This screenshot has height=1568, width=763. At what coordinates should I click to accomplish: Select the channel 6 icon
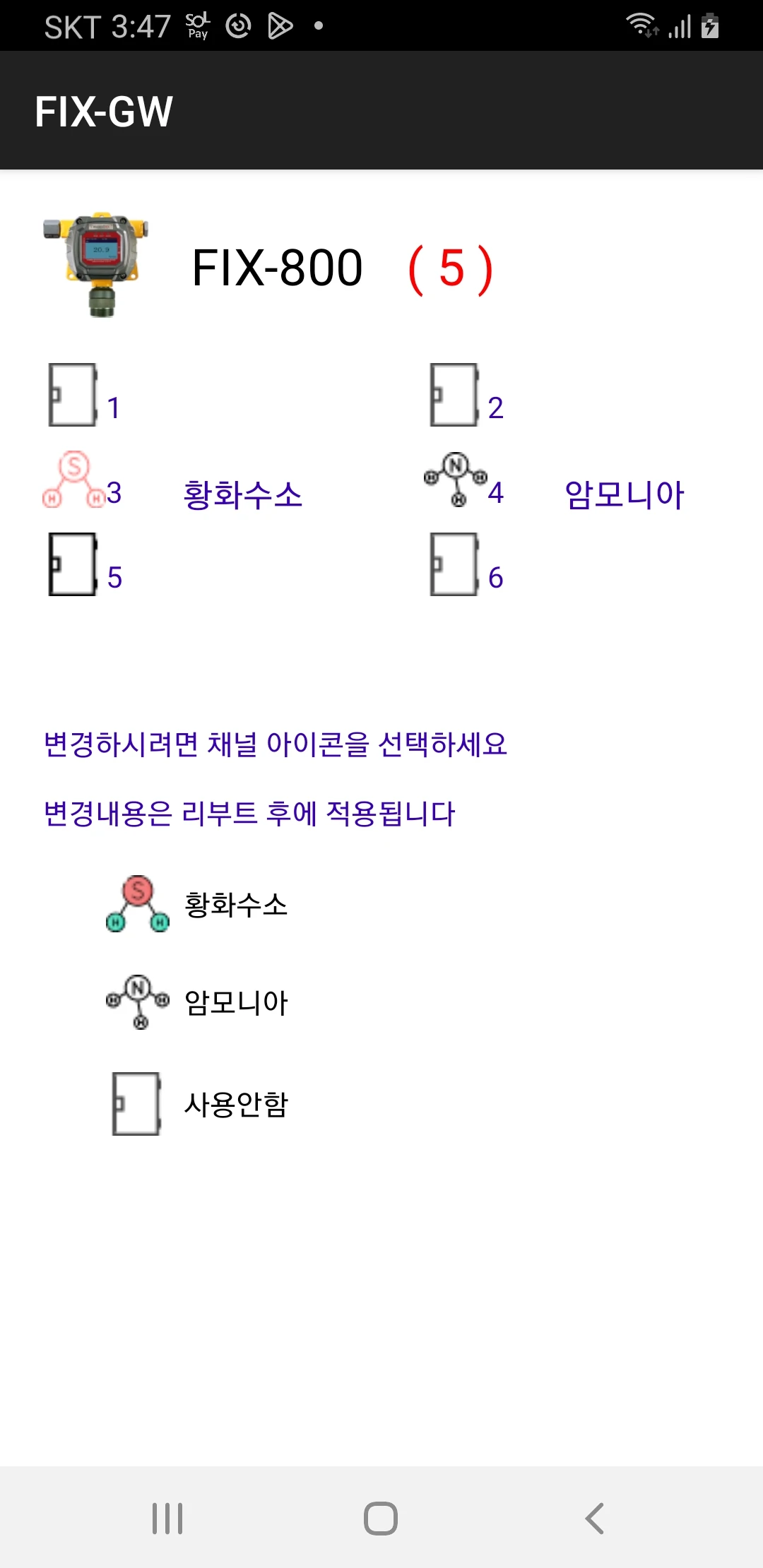click(455, 564)
